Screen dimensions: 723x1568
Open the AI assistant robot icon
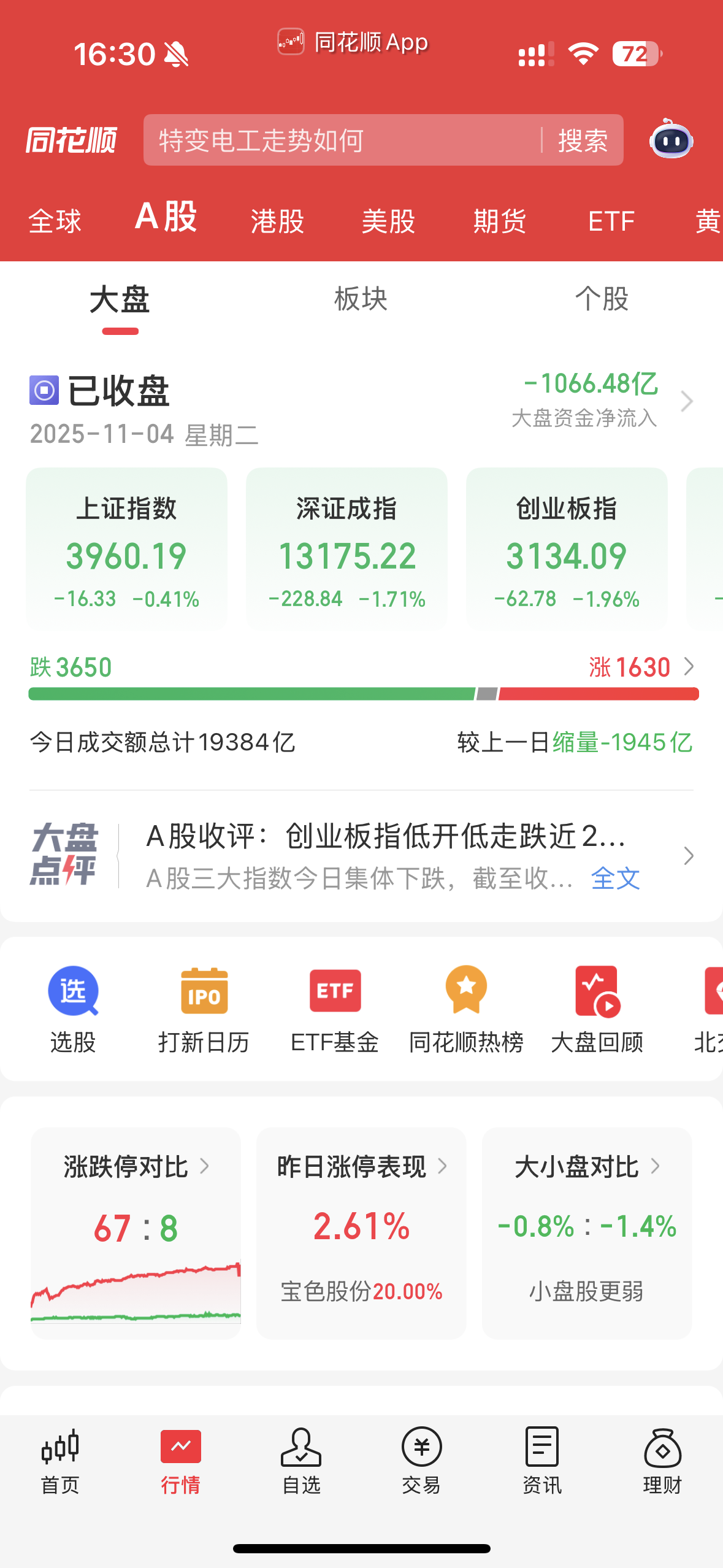[671, 140]
